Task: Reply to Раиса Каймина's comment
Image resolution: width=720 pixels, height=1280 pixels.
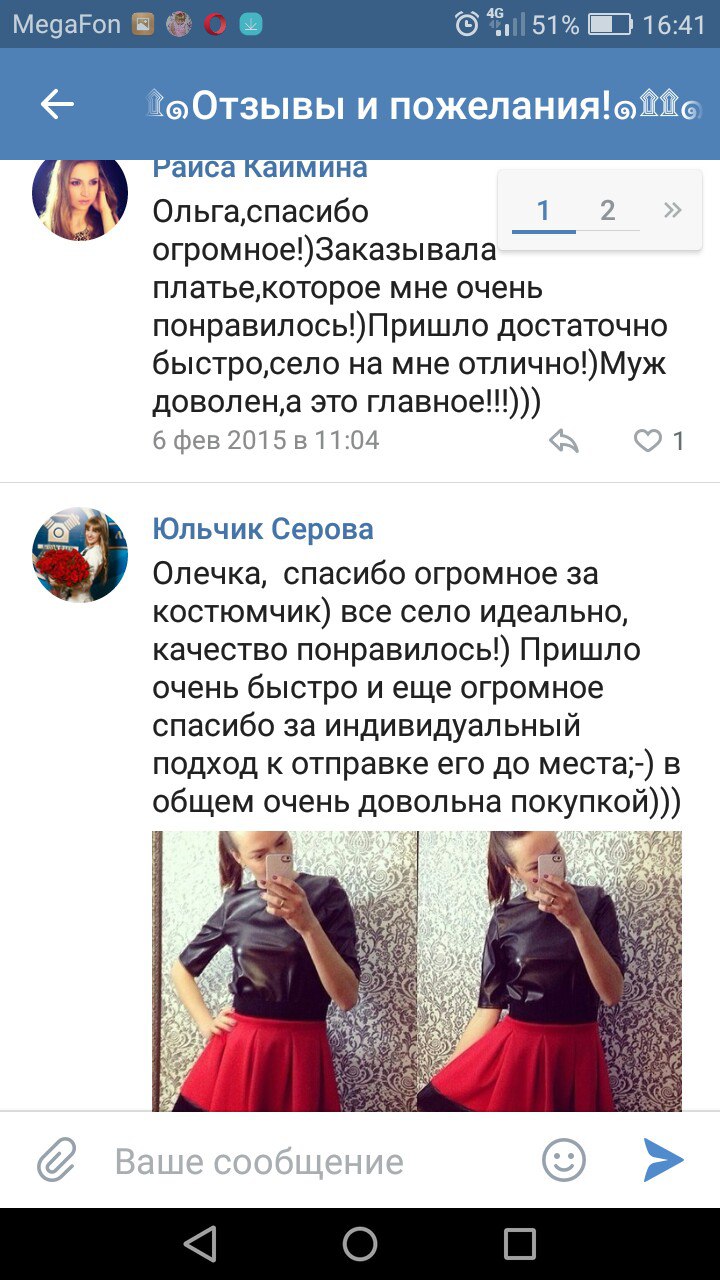Action: 565,441
